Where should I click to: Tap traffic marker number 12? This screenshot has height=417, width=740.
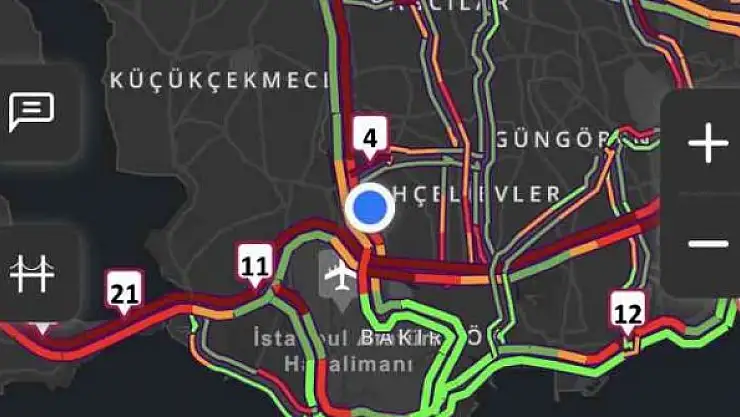pyautogui.click(x=627, y=314)
